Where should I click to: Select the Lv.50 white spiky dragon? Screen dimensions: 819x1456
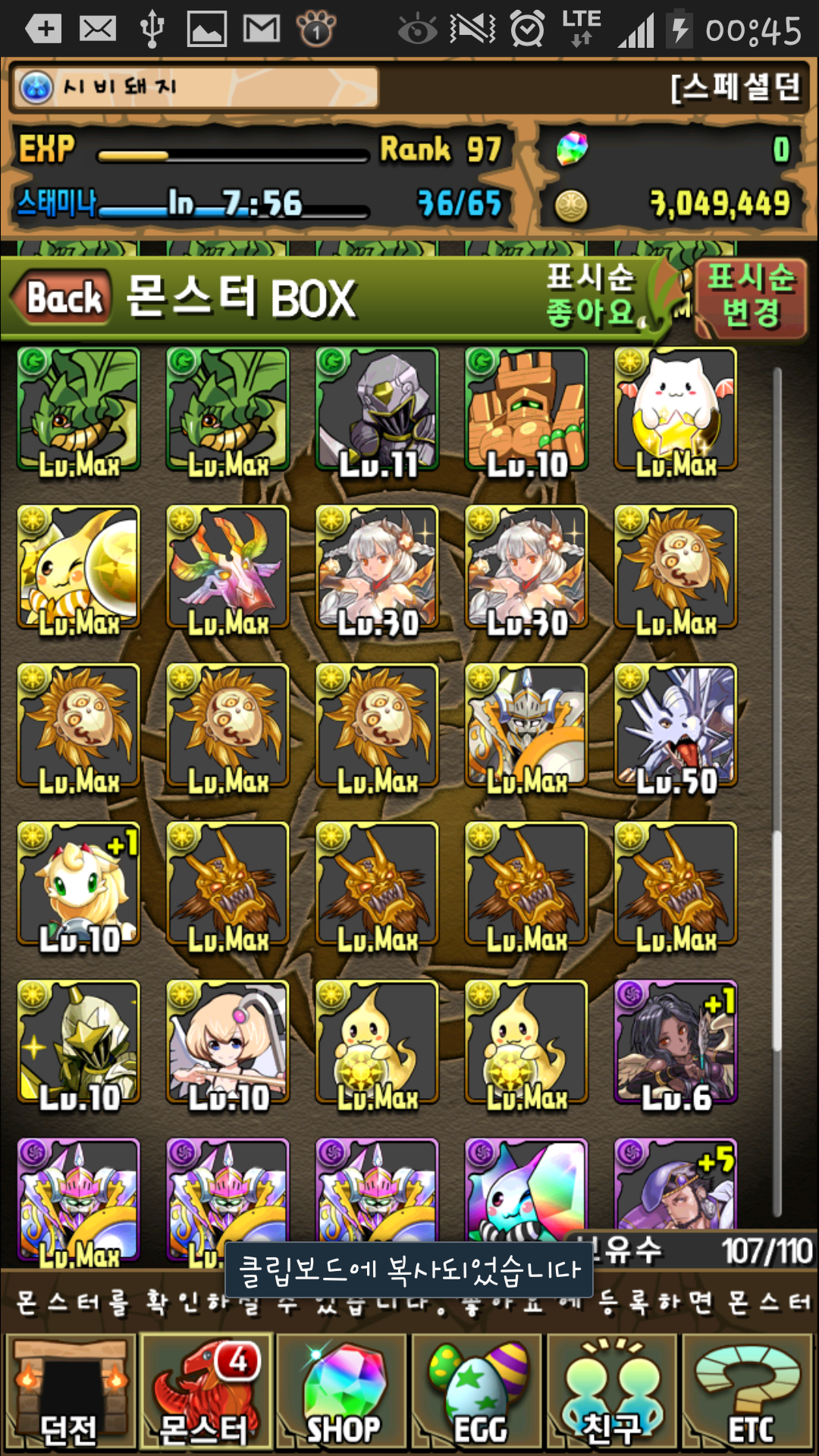[676, 726]
